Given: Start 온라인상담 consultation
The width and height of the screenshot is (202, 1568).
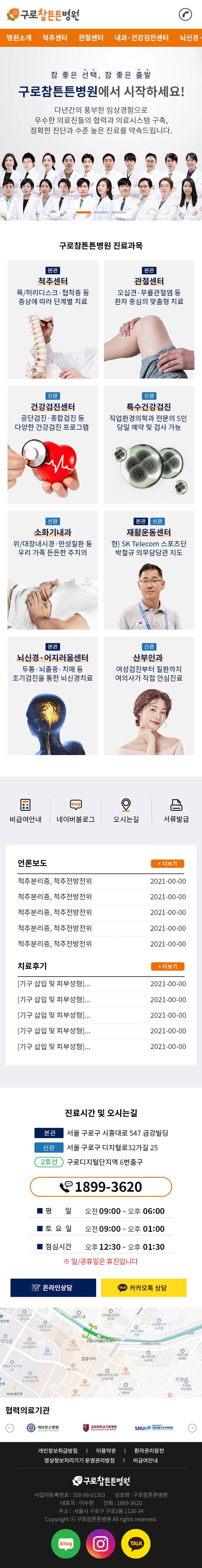Looking at the screenshot, I should 53,1288.
